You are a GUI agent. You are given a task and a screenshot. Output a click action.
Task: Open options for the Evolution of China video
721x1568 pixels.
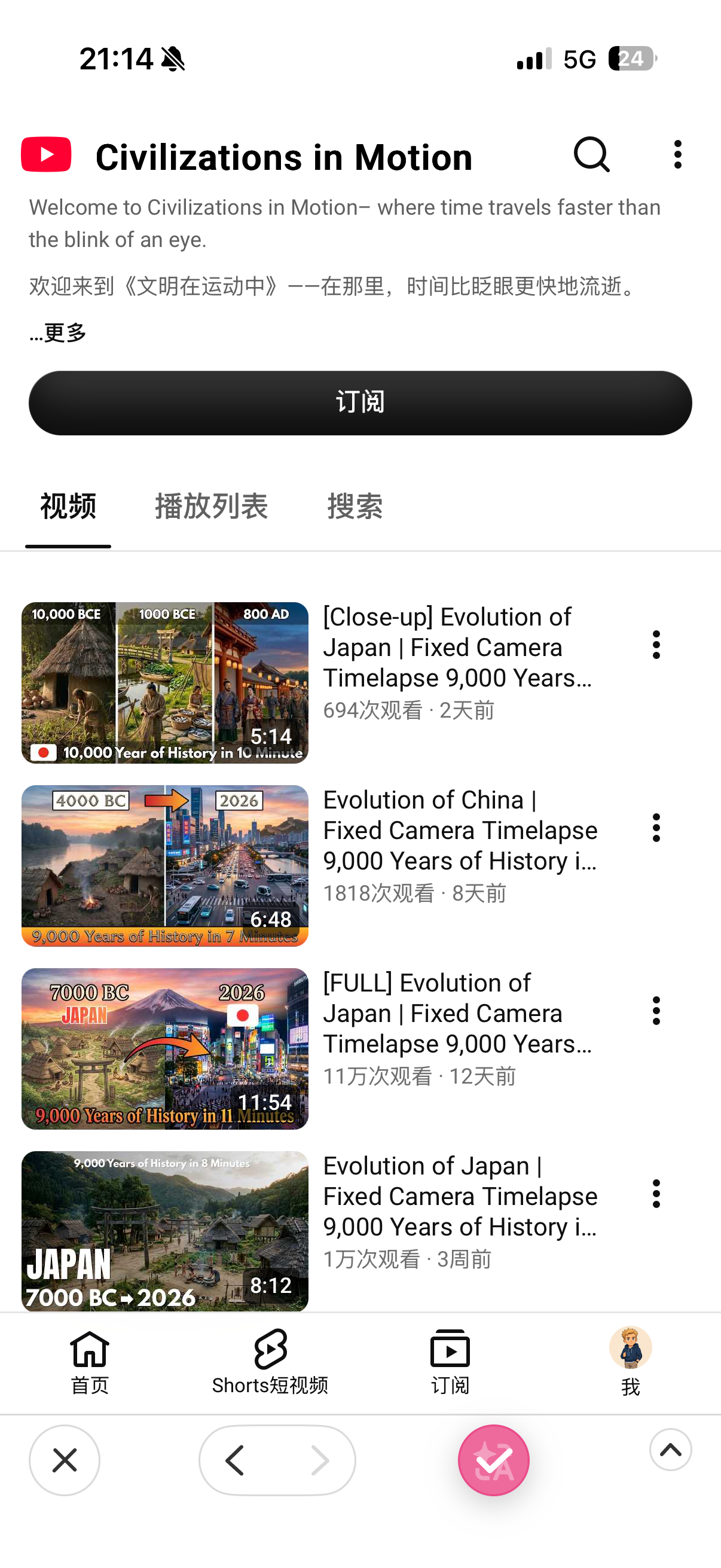pyautogui.click(x=656, y=828)
